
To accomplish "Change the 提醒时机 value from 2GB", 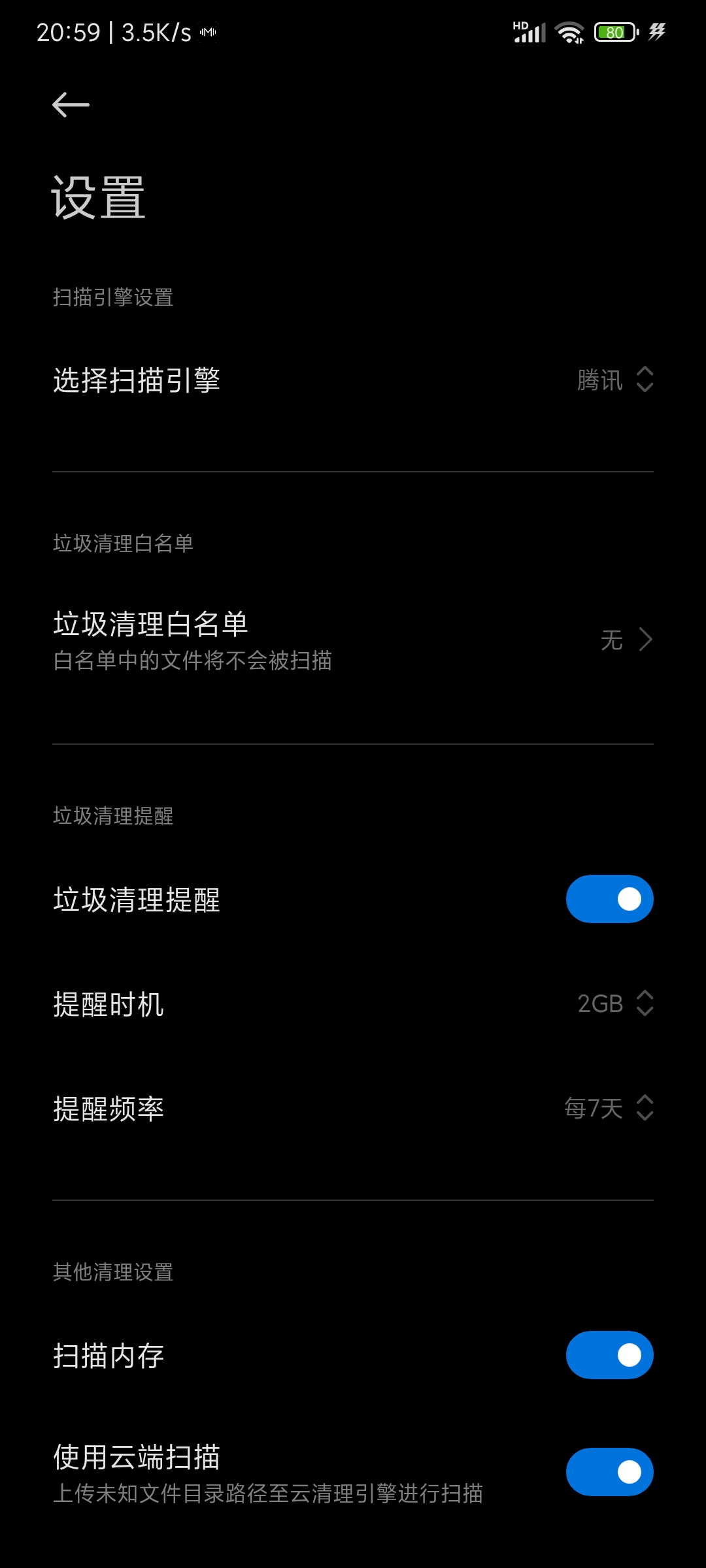I will [x=353, y=1004].
